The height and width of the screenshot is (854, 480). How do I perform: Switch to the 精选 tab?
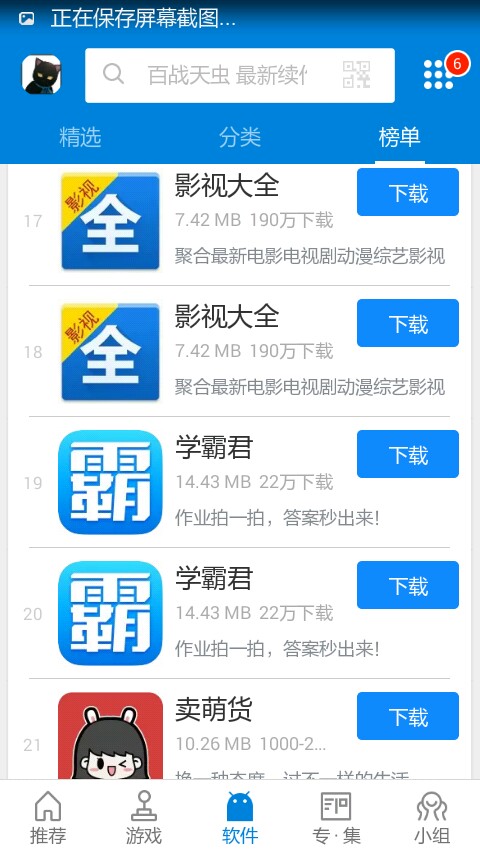click(x=80, y=137)
